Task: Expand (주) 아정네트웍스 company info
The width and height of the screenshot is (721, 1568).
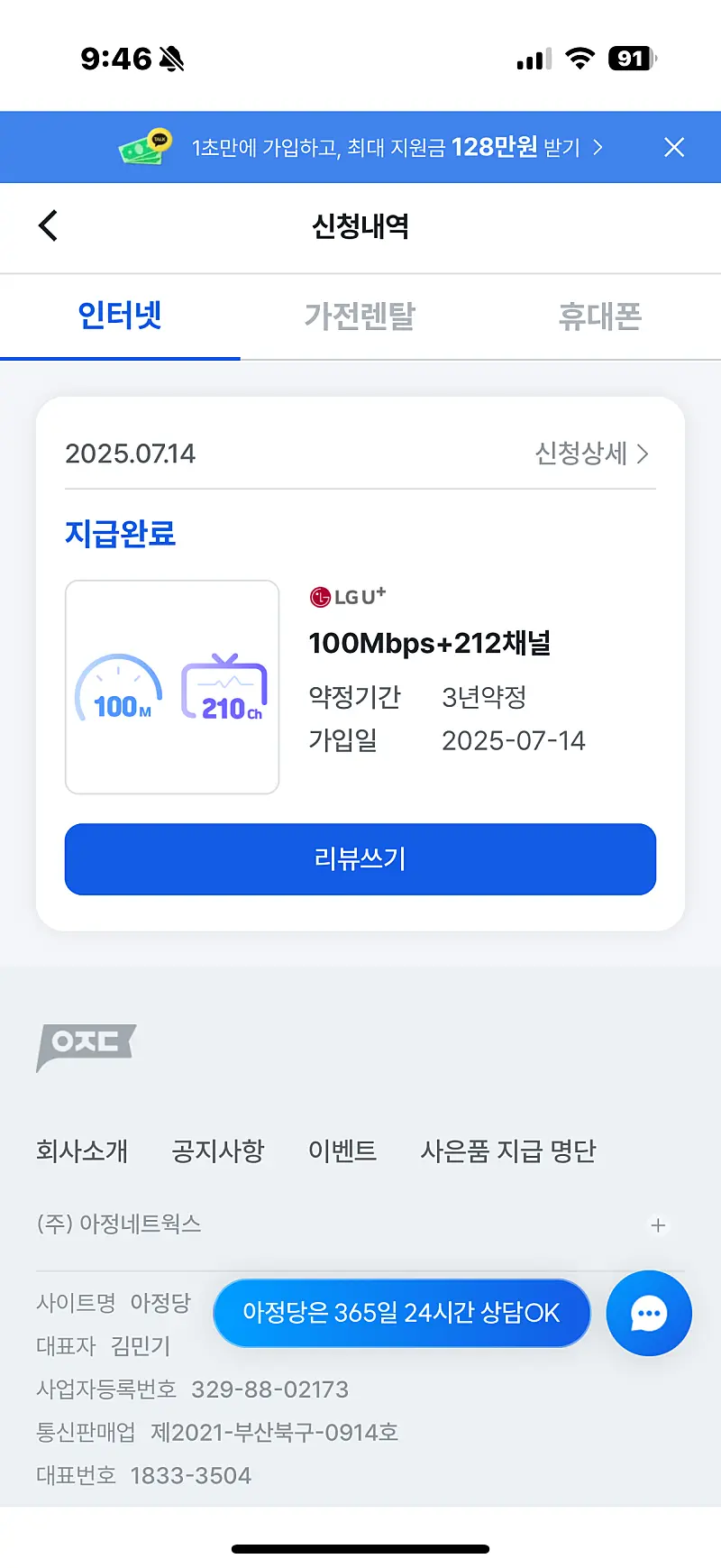Action: click(658, 1224)
